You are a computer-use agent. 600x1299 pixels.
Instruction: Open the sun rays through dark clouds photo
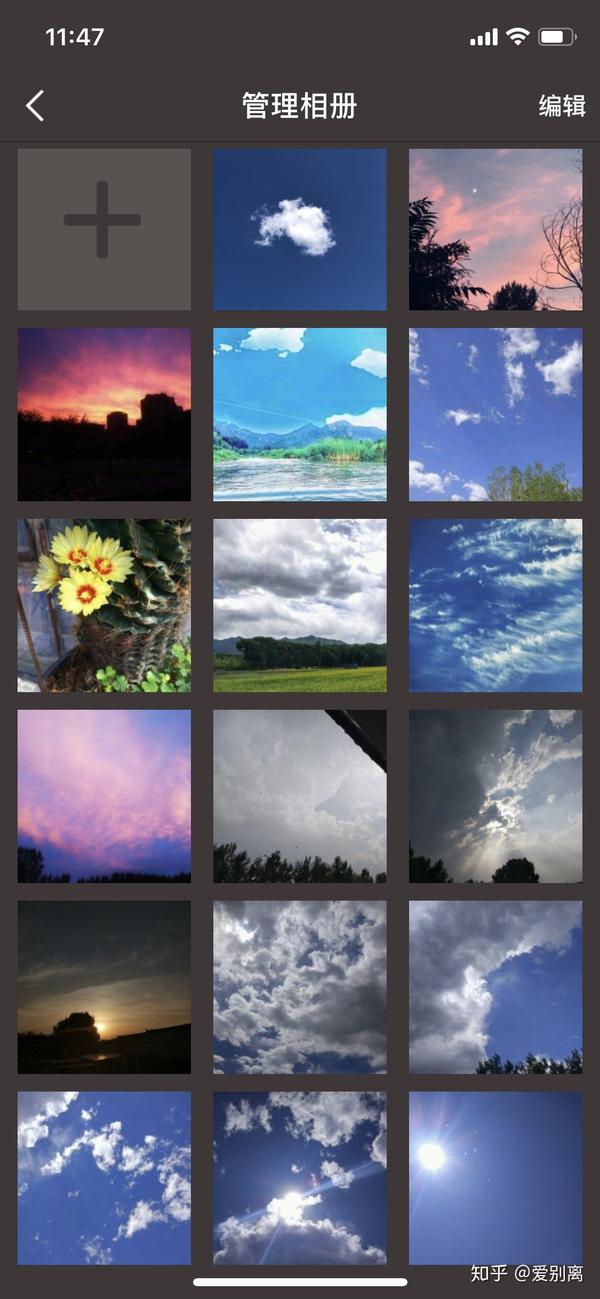tap(495, 796)
